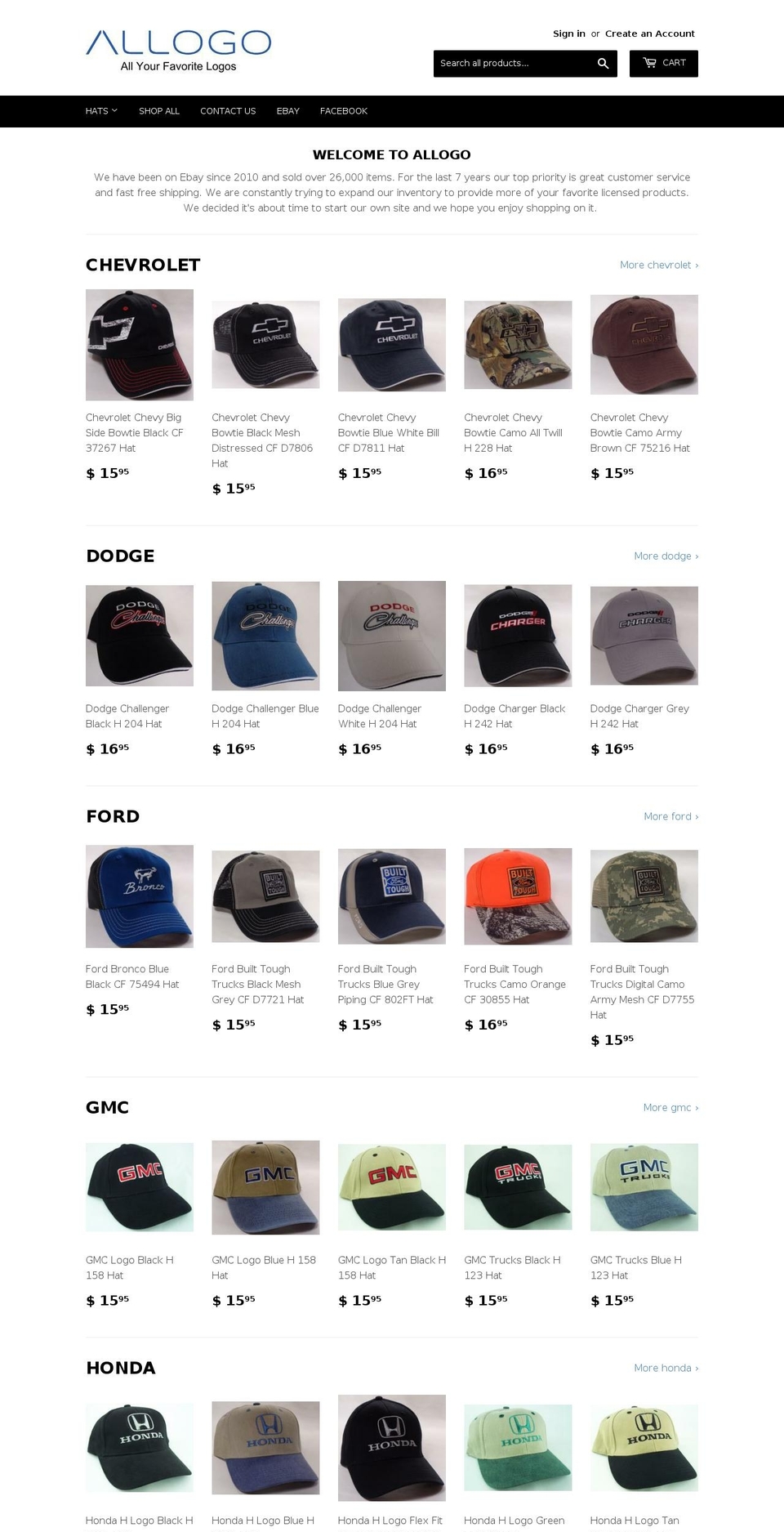784x1532 pixels.
Task: Open the shopping cart icon
Action: pyautogui.click(x=663, y=63)
